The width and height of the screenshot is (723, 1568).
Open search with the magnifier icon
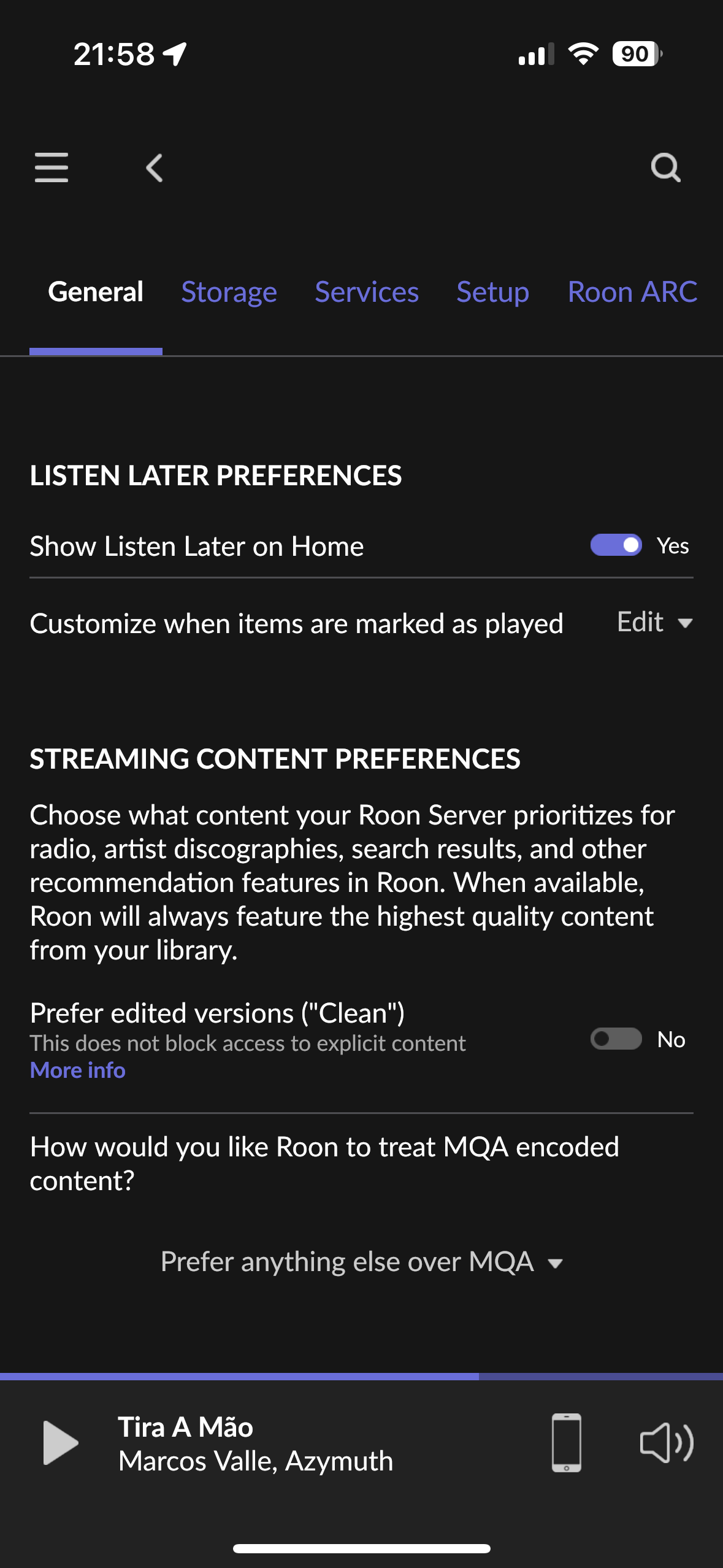point(666,167)
